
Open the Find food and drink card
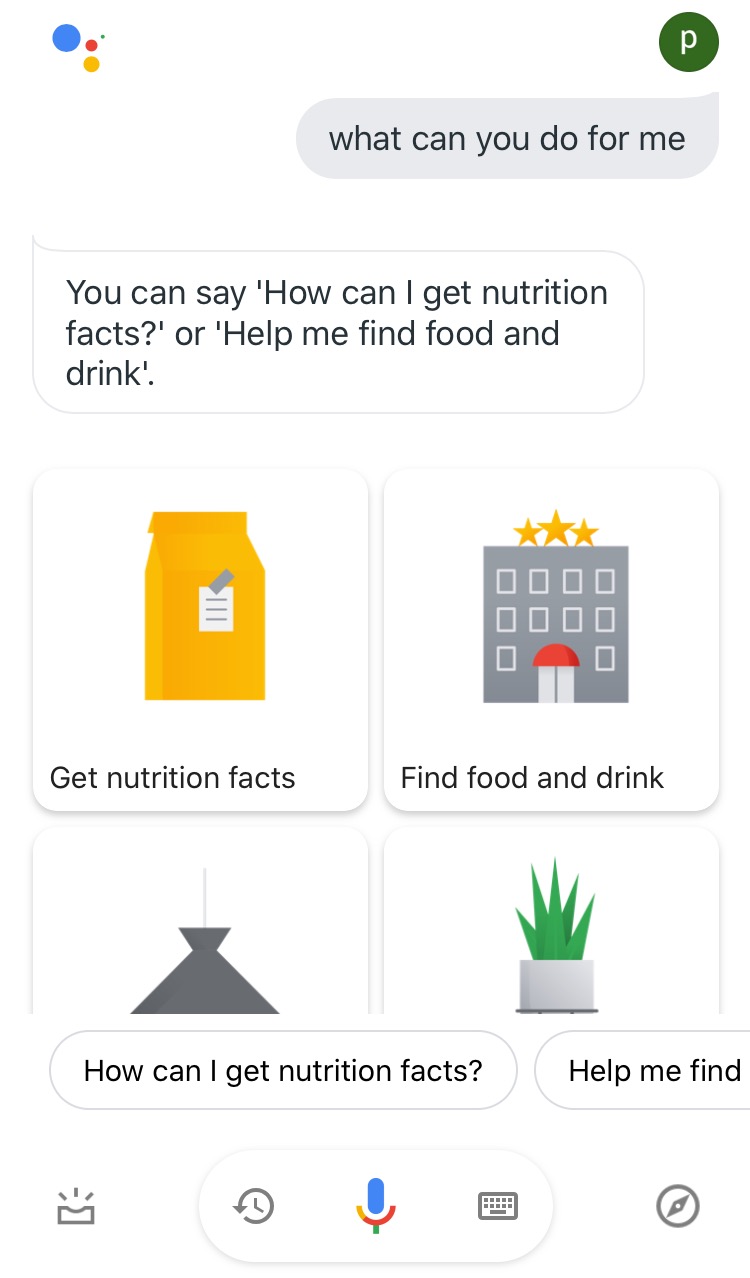551,640
